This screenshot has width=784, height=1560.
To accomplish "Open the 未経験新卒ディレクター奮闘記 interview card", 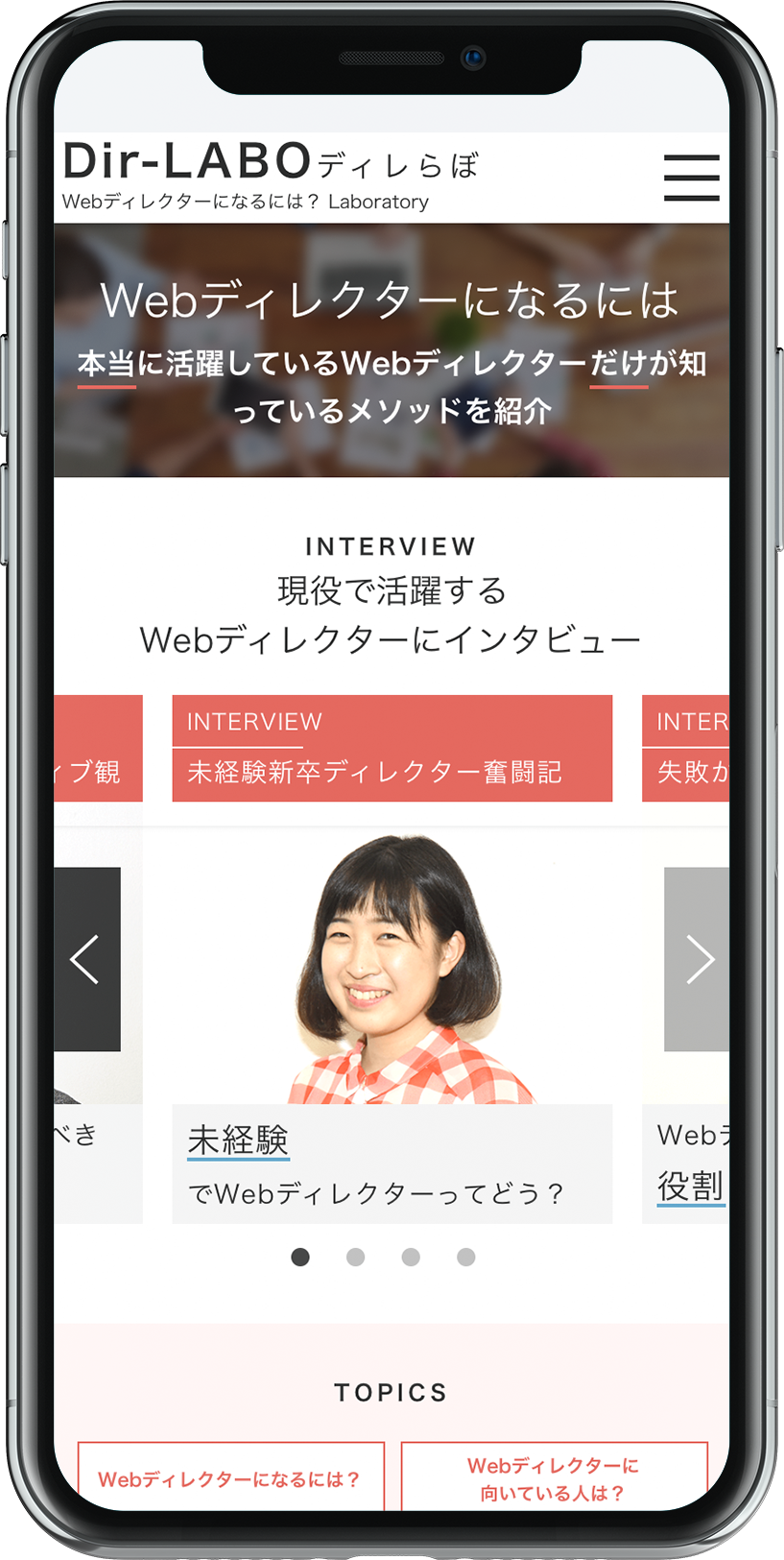I will pos(392,960).
